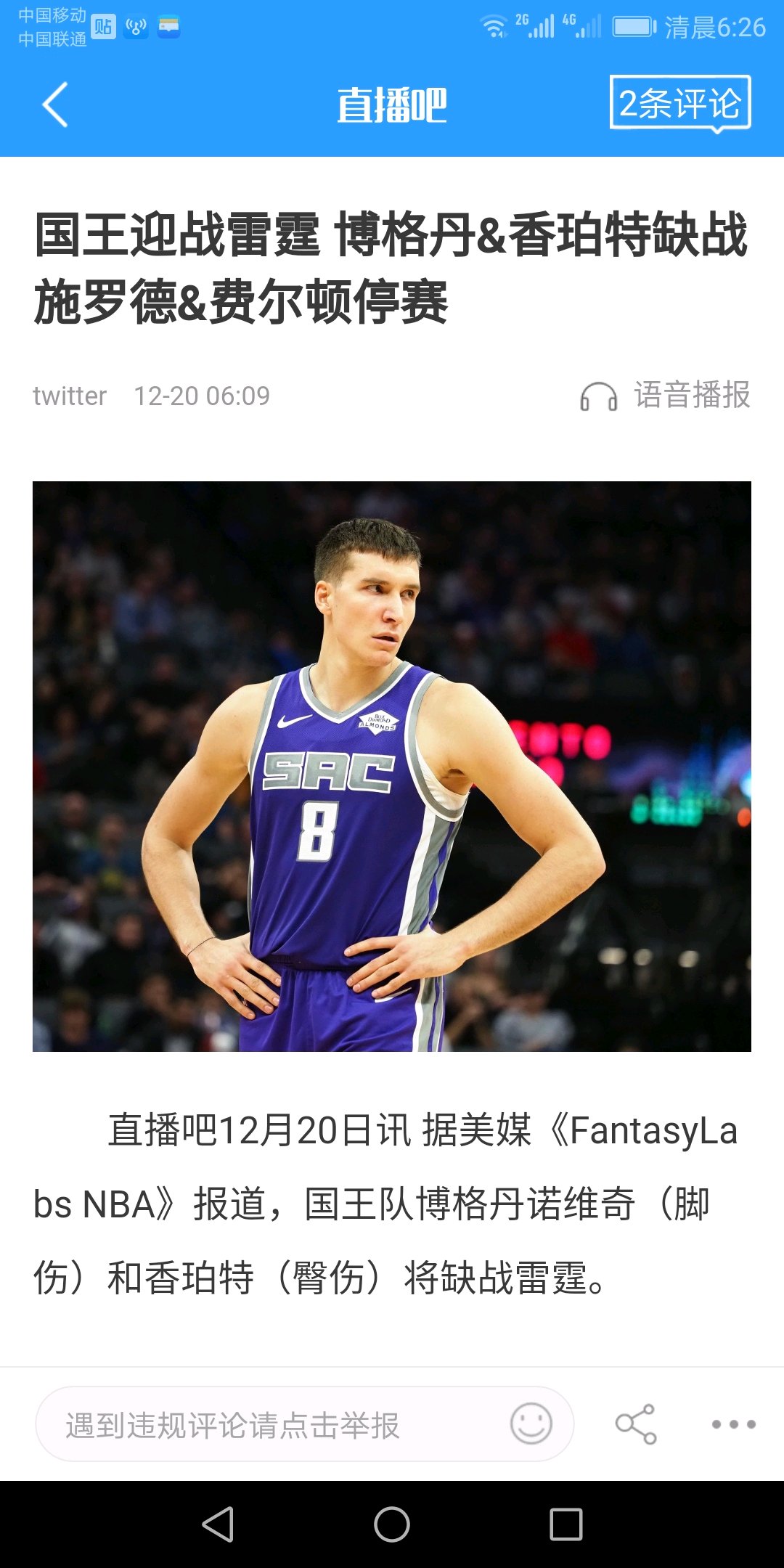Tap the system home button

point(392,1524)
